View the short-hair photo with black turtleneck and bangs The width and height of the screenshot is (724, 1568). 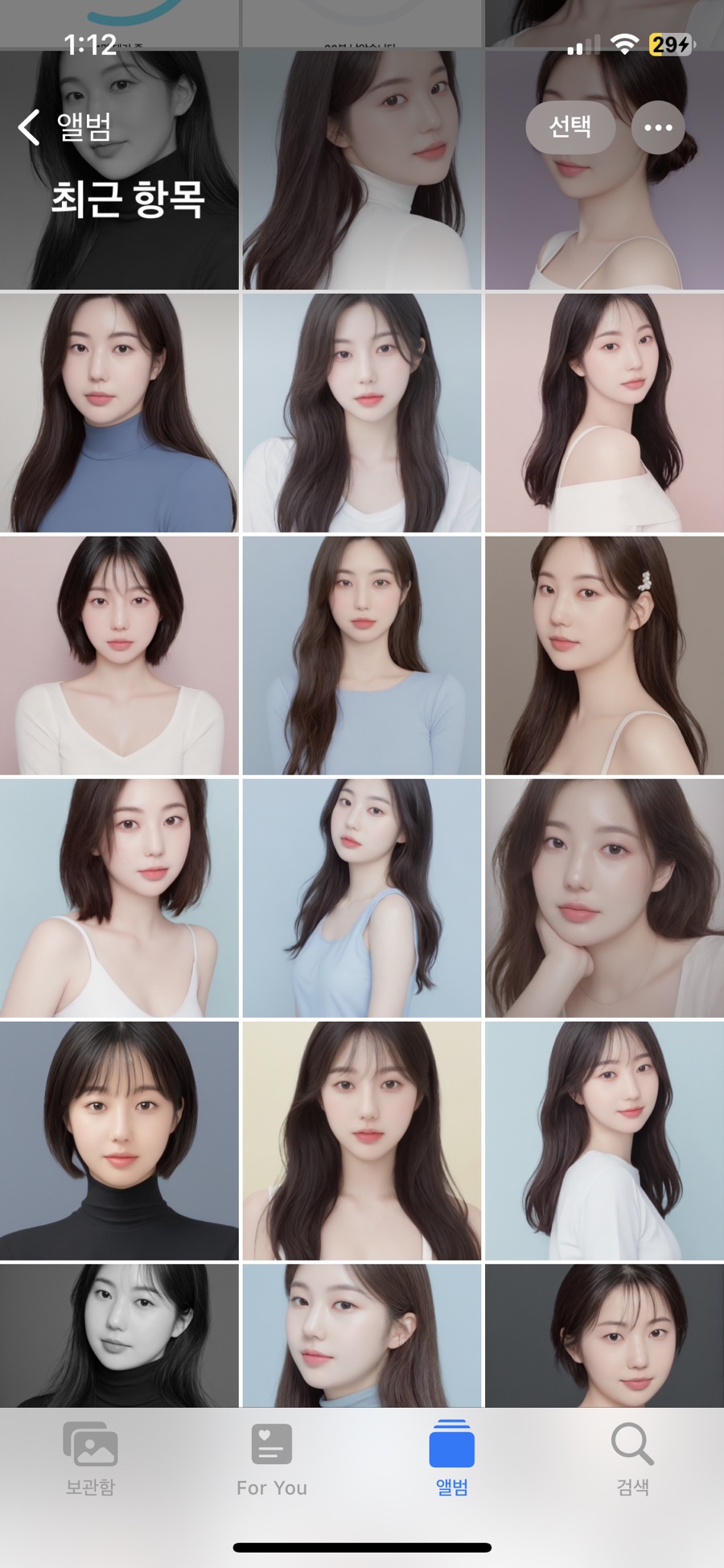point(119,1141)
